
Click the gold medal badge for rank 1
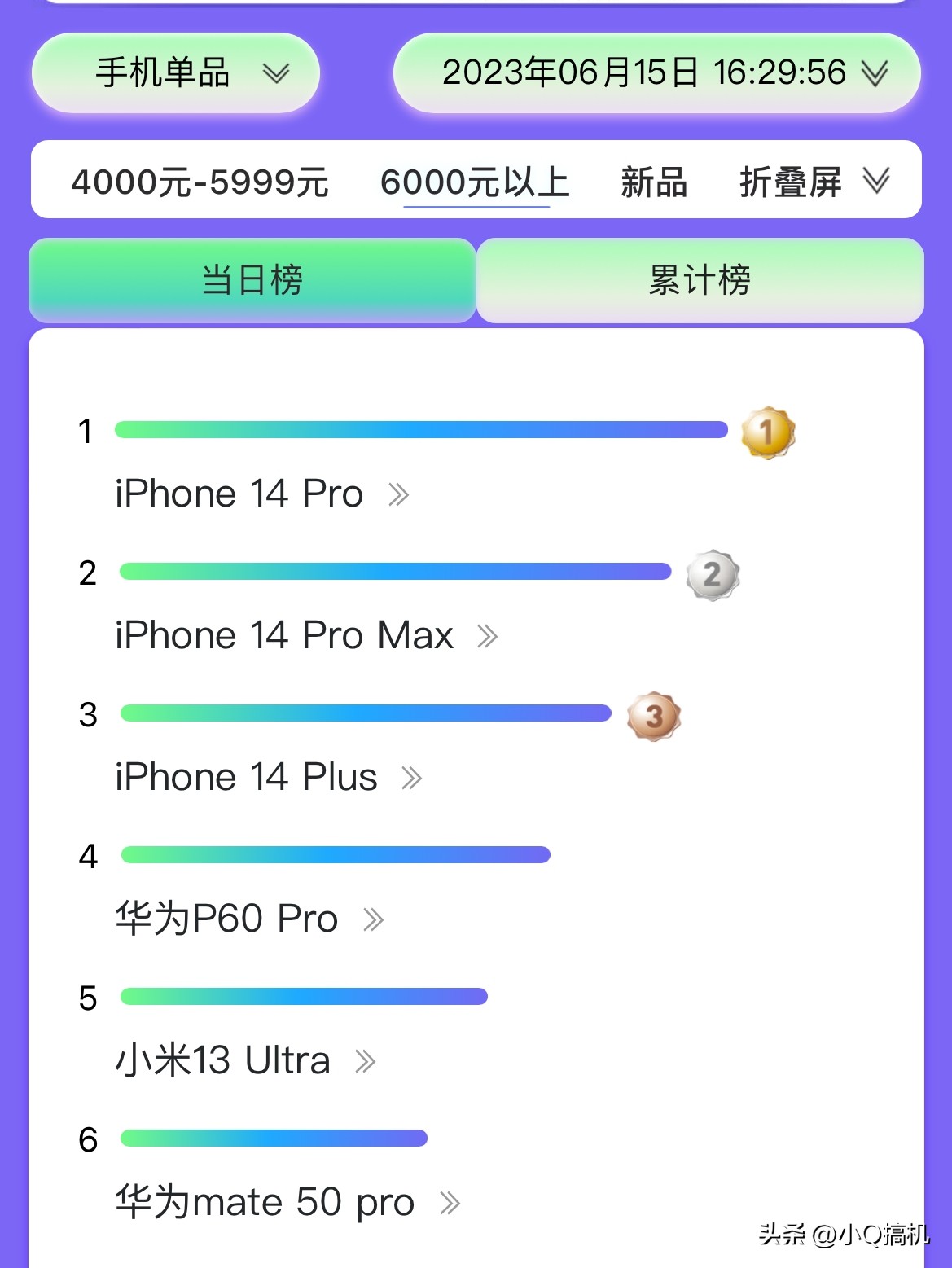pos(769,432)
